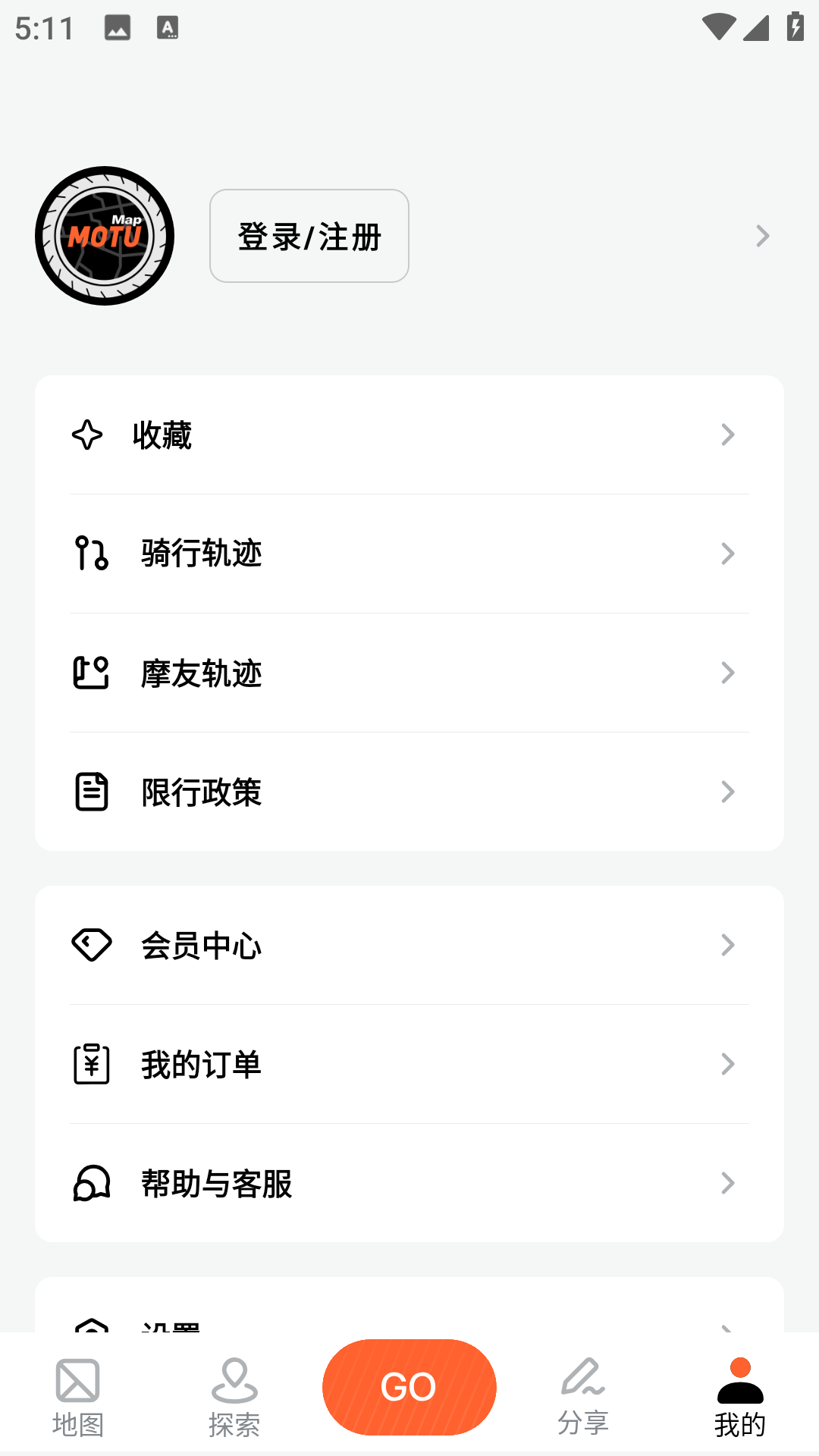Image resolution: width=819 pixels, height=1456 pixels.
Task: Tap the 登录/注册 button
Action: [309, 236]
